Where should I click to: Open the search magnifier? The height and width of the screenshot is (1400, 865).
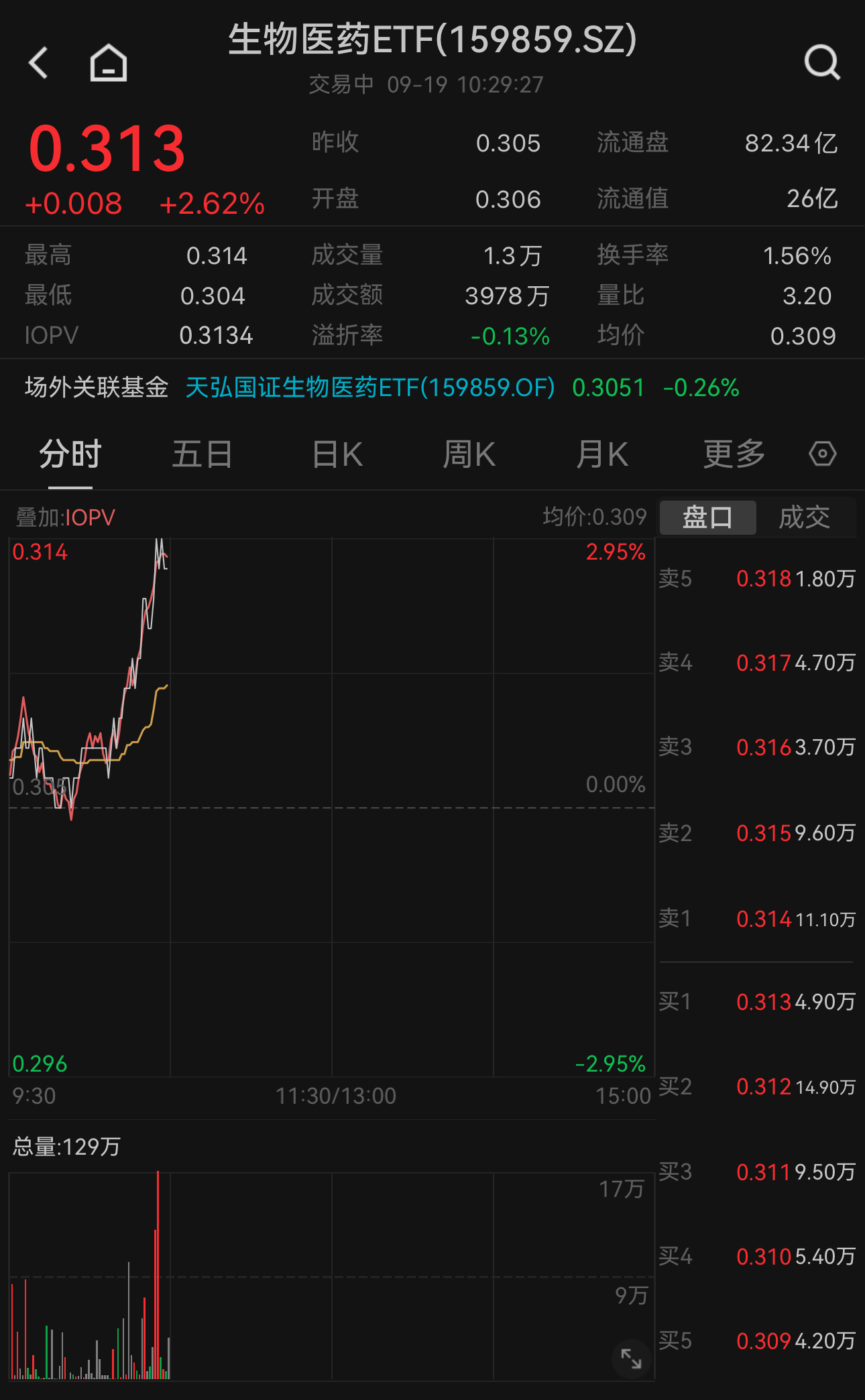821,63
